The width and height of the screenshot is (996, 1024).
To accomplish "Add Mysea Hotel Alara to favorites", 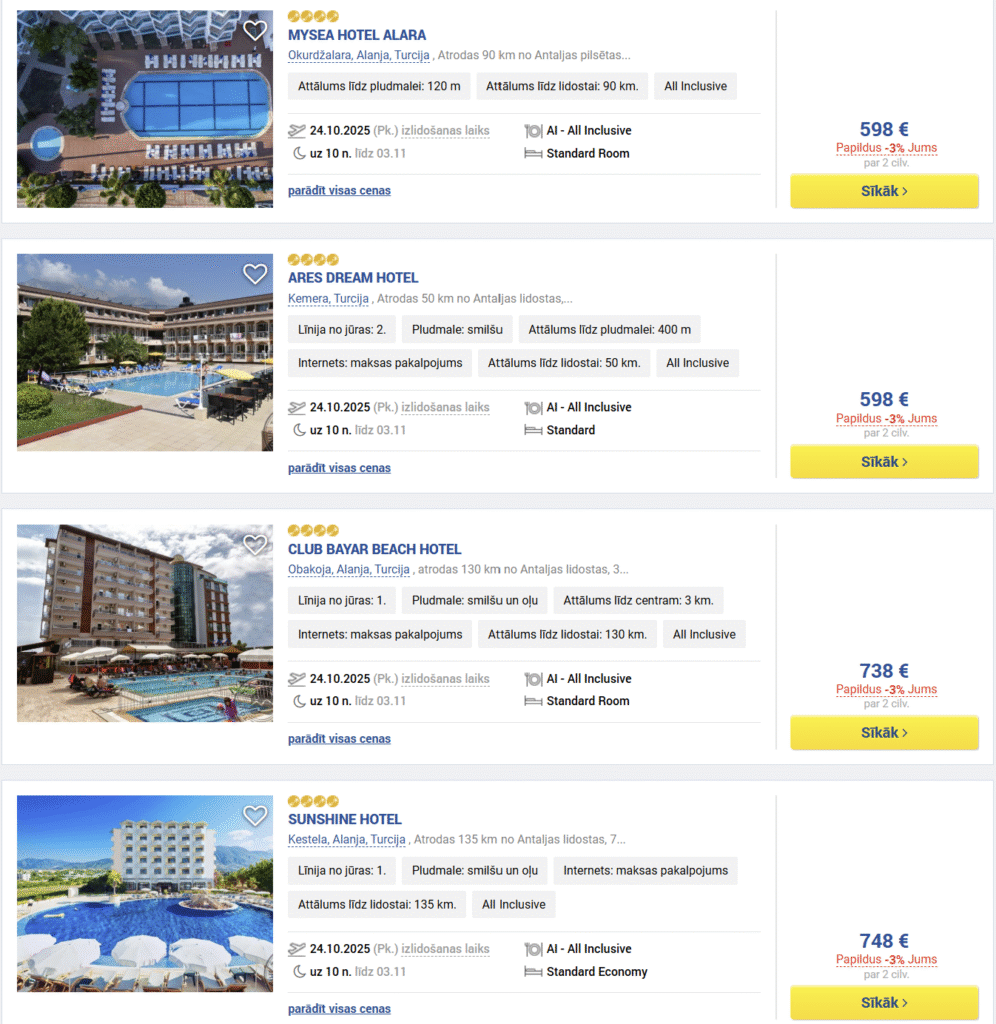I will click(255, 31).
